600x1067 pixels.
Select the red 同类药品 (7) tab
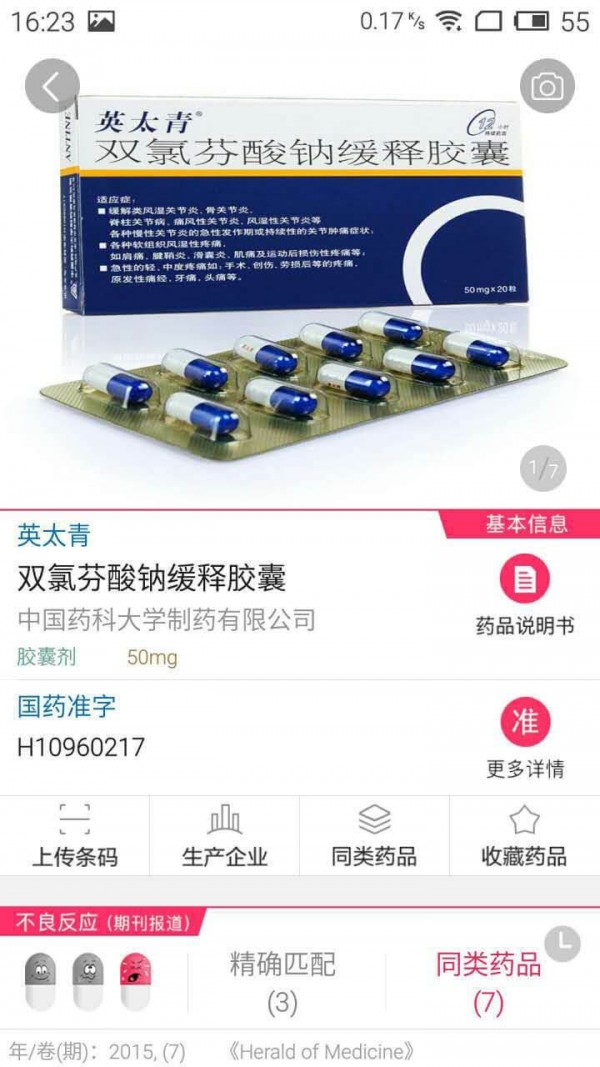click(488, 982)
